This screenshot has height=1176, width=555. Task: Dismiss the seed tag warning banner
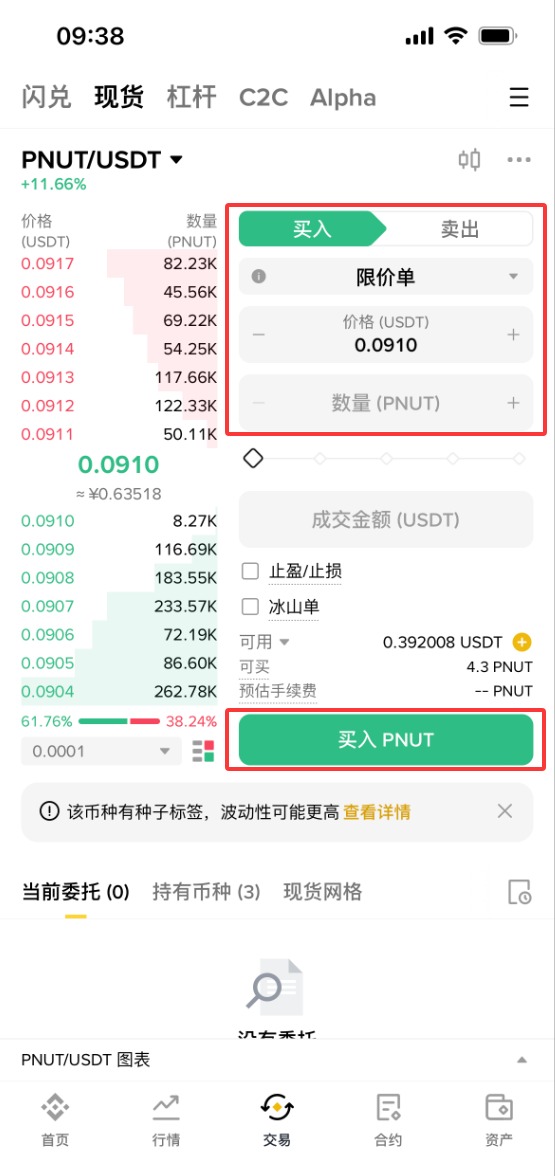click(505, 811)
